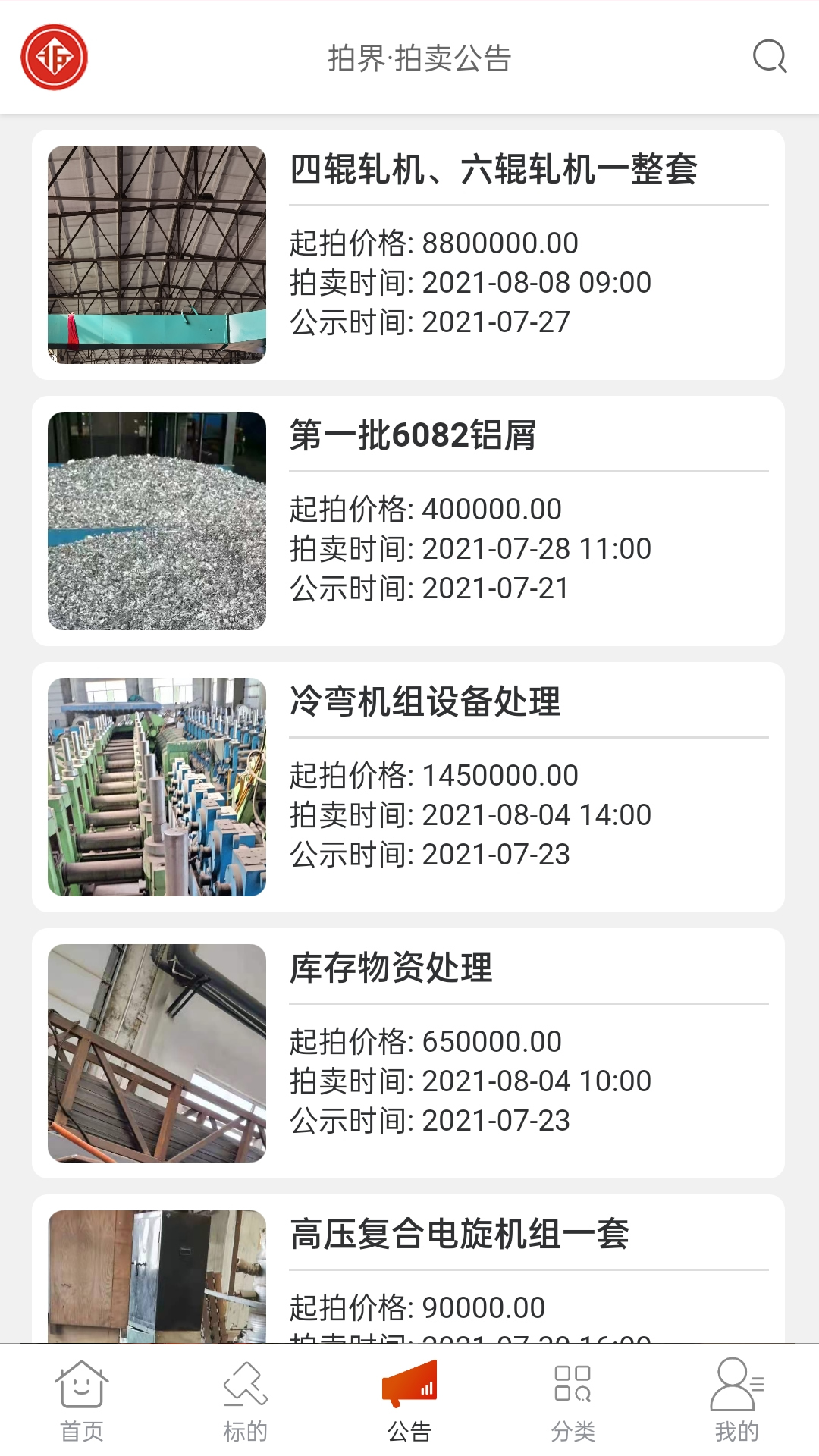Switch to the 分类 tab
Image resolution: width=819 pixels, height=1456 pixels.
coord(573,1401)
